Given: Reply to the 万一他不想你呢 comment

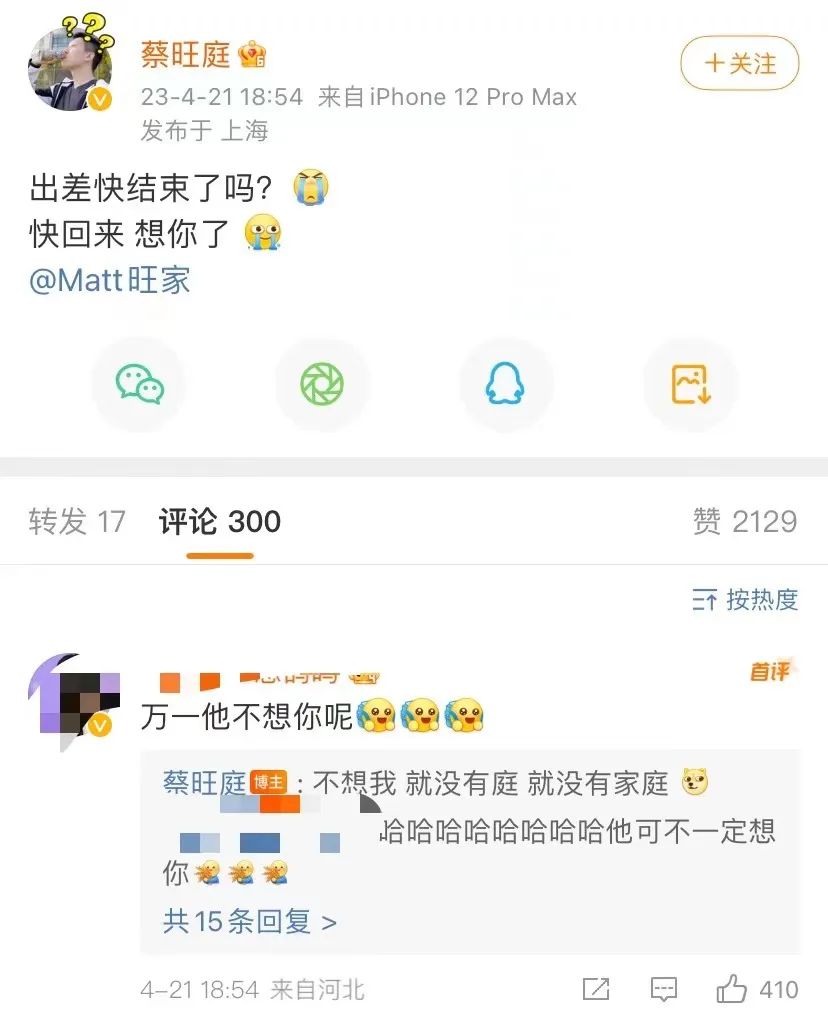Looking at the screenshot, I should [663, 990].
